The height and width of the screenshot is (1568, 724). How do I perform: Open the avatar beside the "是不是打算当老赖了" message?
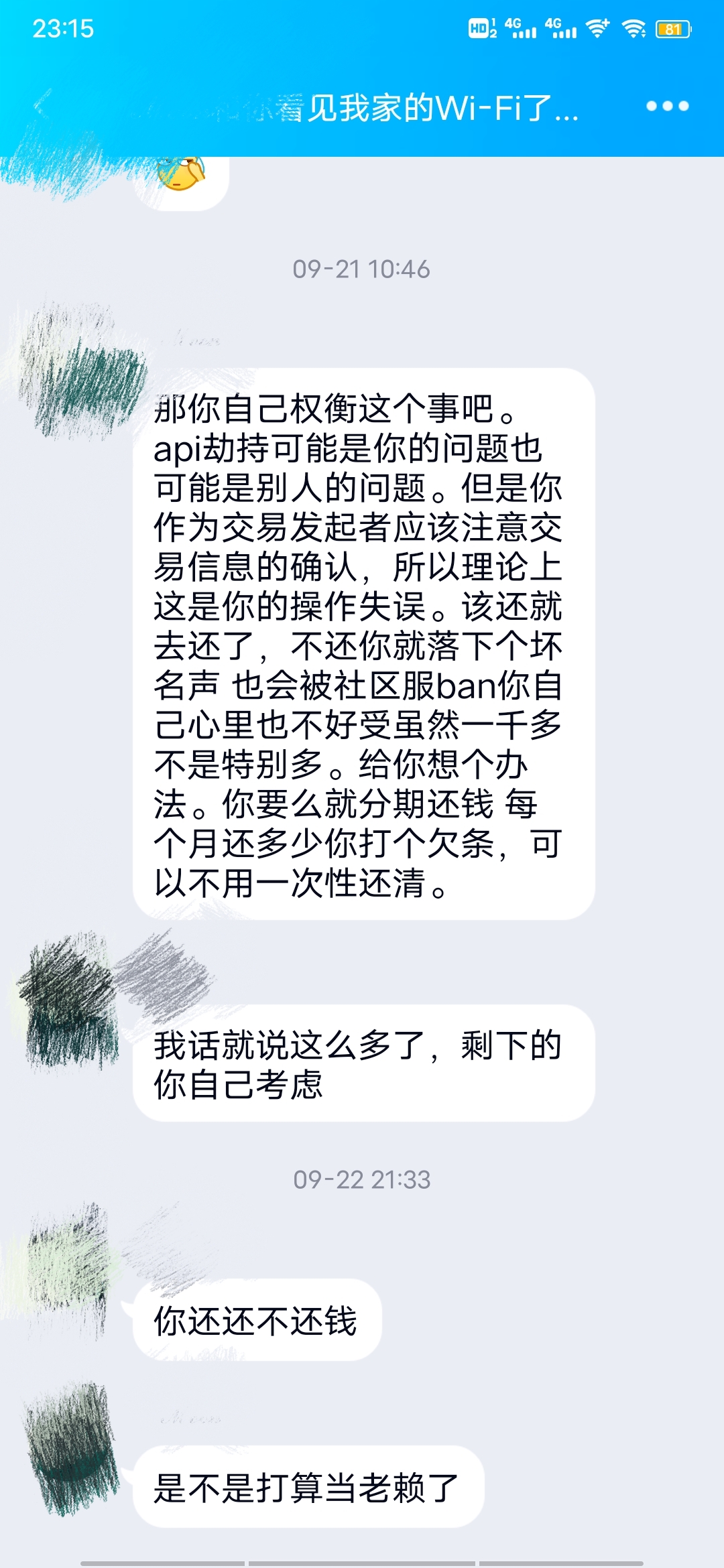pos(72,1446)
